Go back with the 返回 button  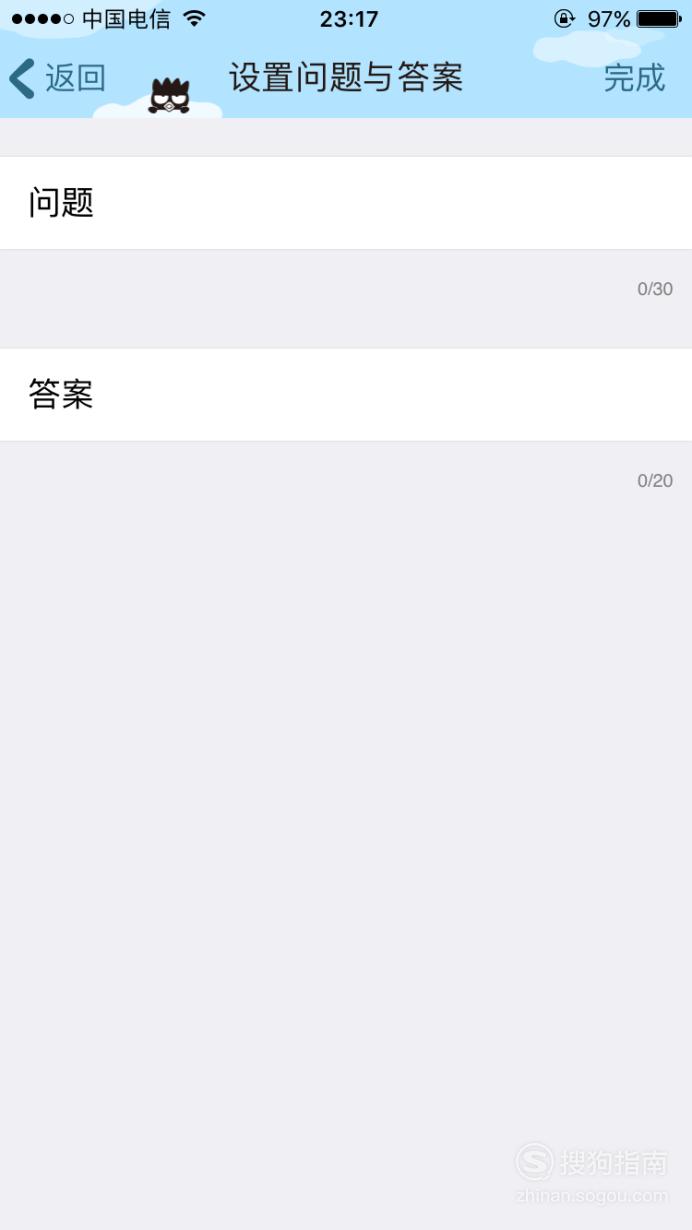(x=57, y=78)
